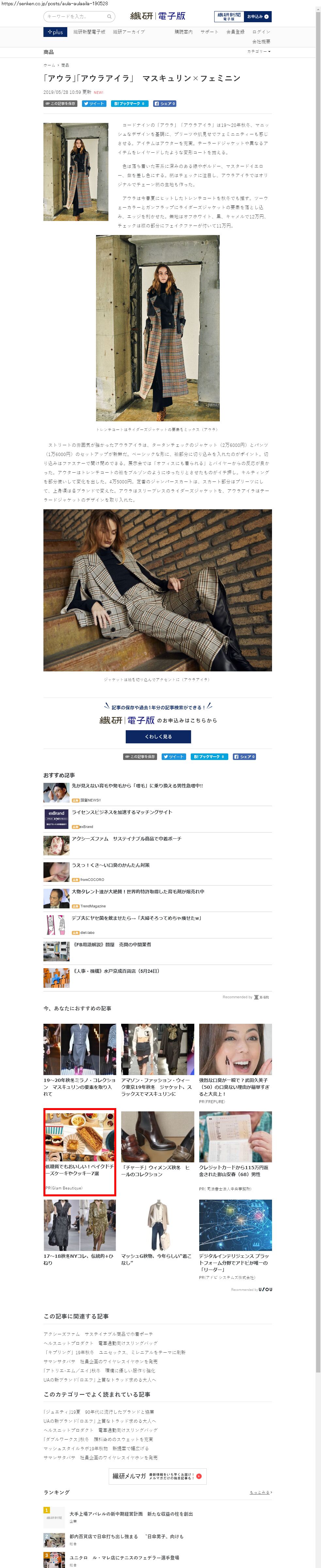
Task: Add a B! ブックマーク
Action: 130,104
